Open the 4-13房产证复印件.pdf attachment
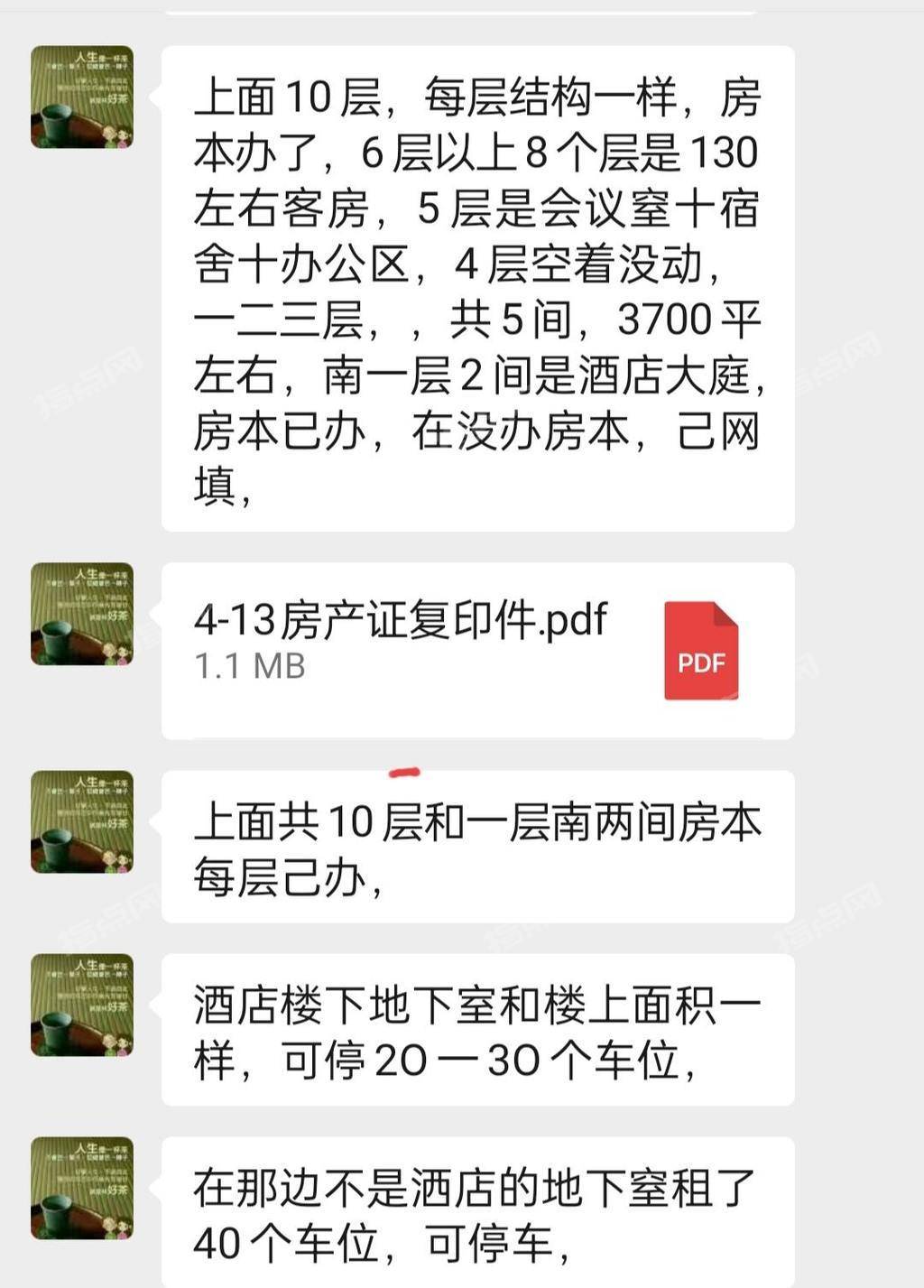The height and width of the screenshot is (1288, 924). coord(476,650)
